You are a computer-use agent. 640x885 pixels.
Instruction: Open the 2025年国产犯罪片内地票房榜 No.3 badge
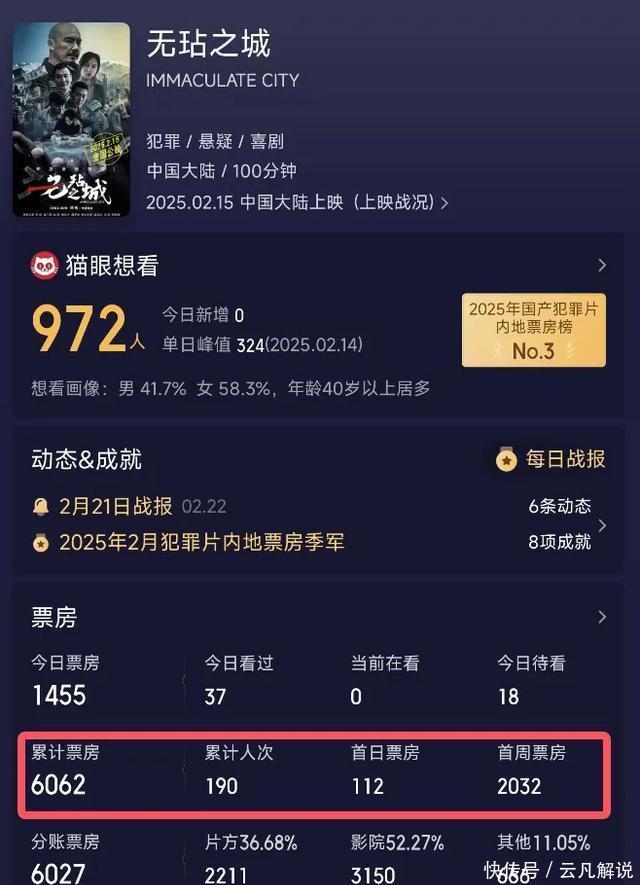tap(534, 330)
